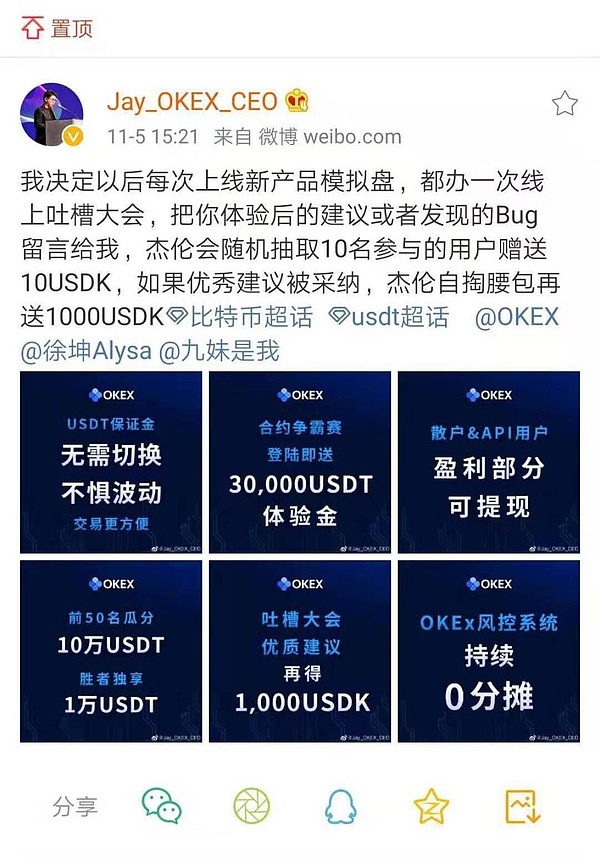View the 前50名瓜分10万USDT image
The height and width of the screenshot is (857, 600).
[x=110, y=650]
